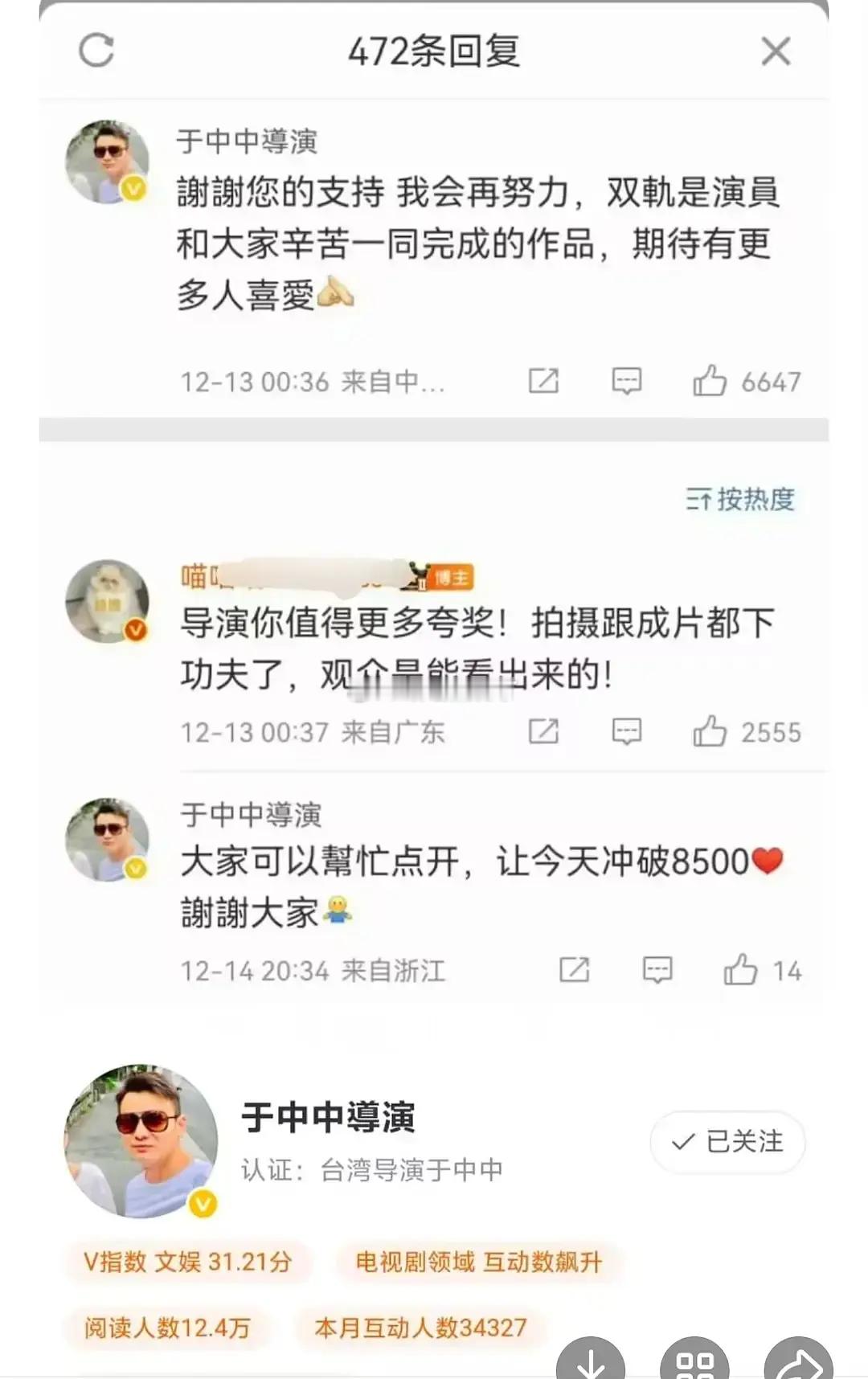Open the V指数 文娱 31.21分 tag
Image resolution: width=868 pixels, height=1379 pixels.
click(x=187, y=1262)
